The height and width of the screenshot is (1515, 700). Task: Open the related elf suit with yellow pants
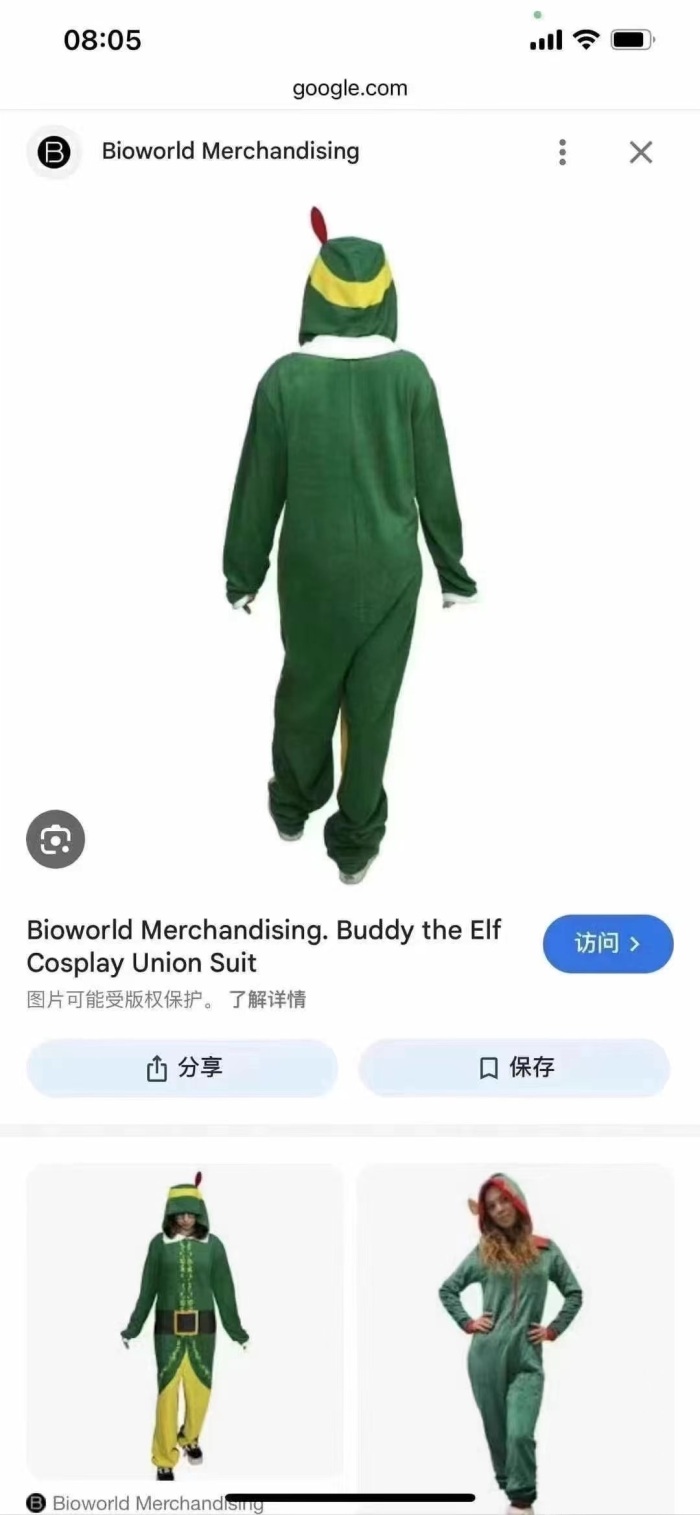click(x=185, y=1320)
